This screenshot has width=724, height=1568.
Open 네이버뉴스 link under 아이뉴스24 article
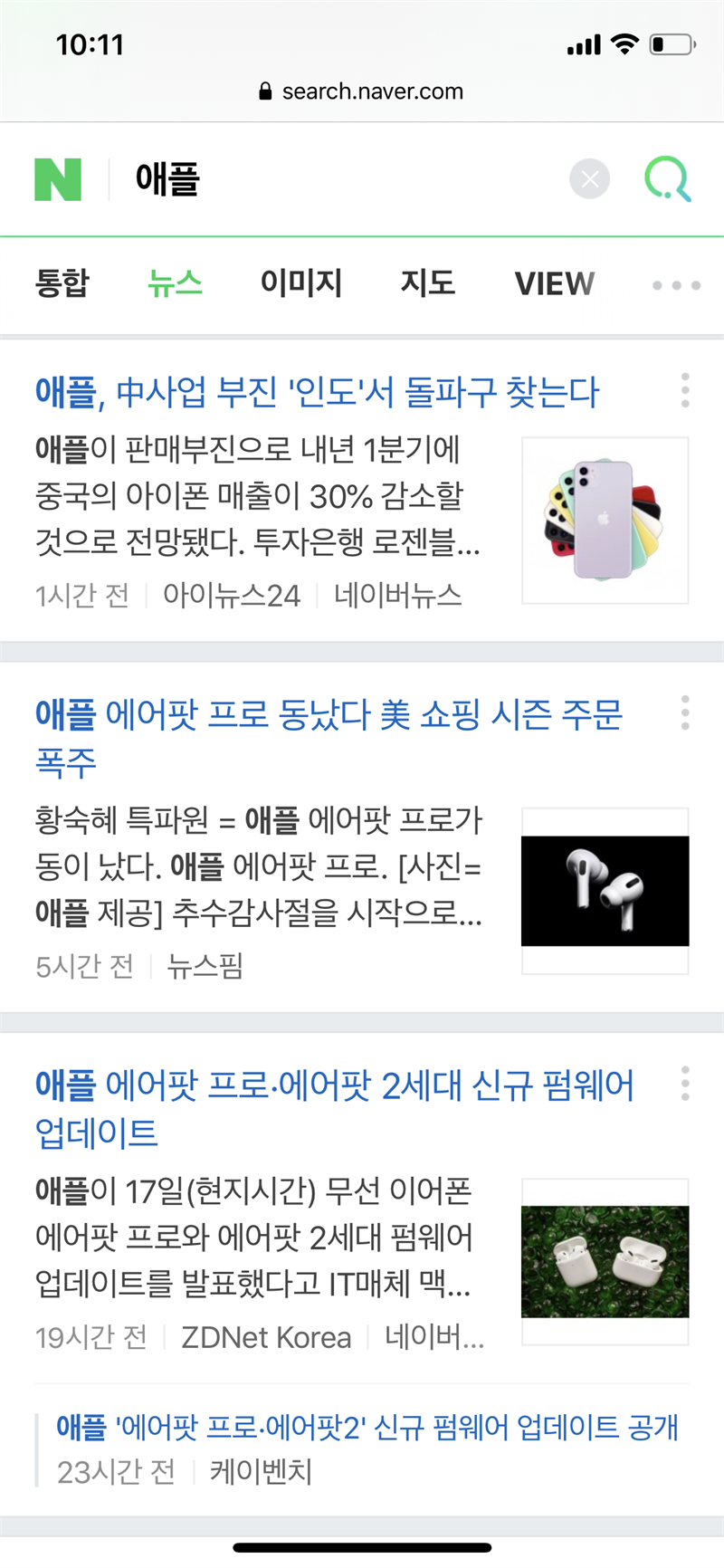(x=397, y=596)
